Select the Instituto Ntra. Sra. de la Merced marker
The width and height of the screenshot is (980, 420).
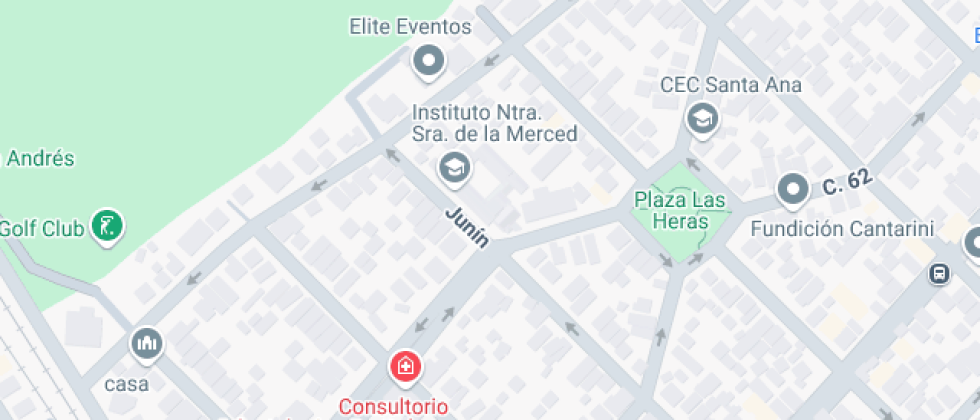pos(455,168)
